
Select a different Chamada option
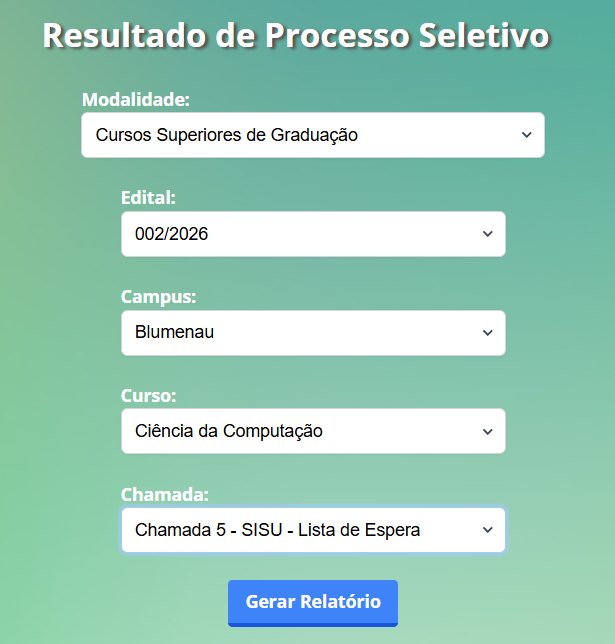[312, 530]
